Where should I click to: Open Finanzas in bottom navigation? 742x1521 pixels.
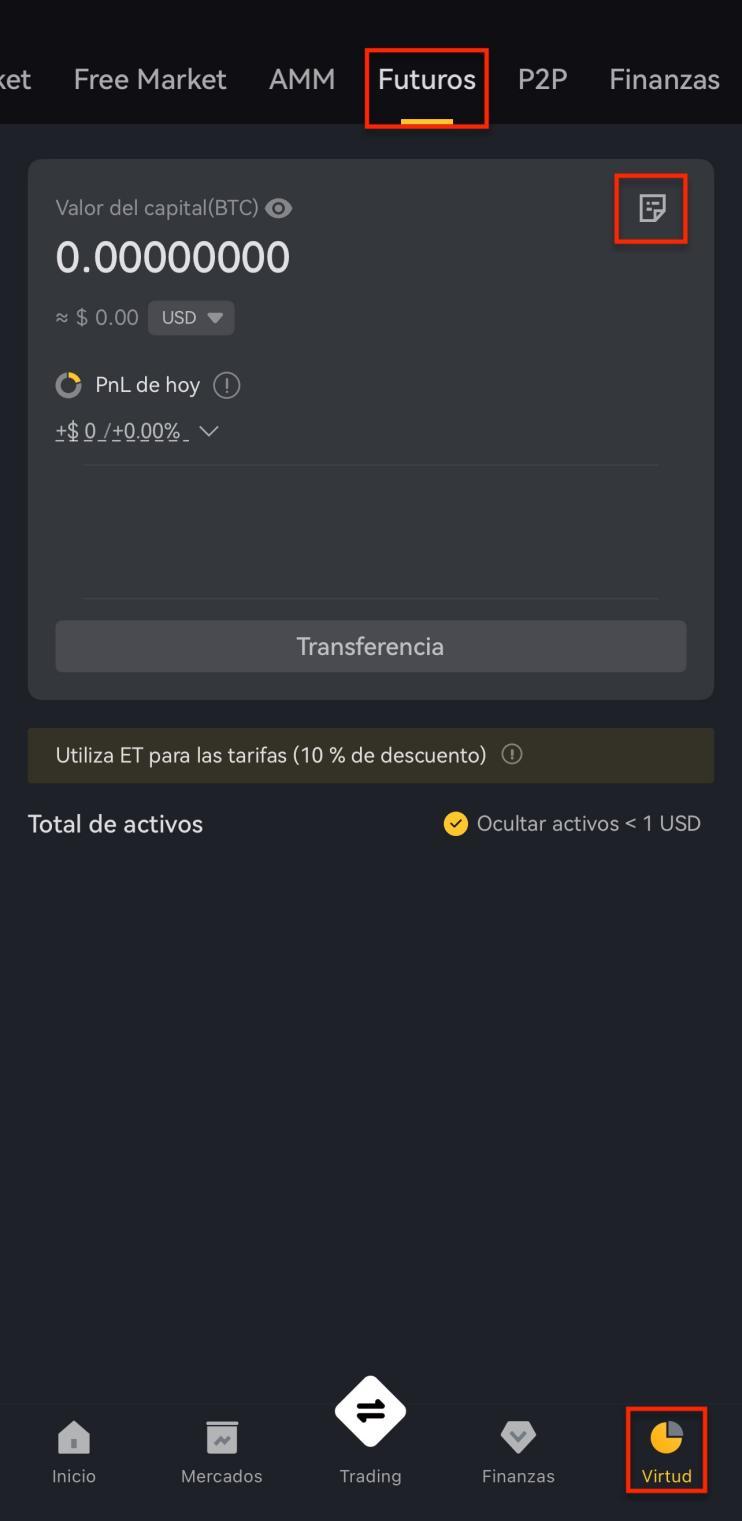click(518, 1453)
